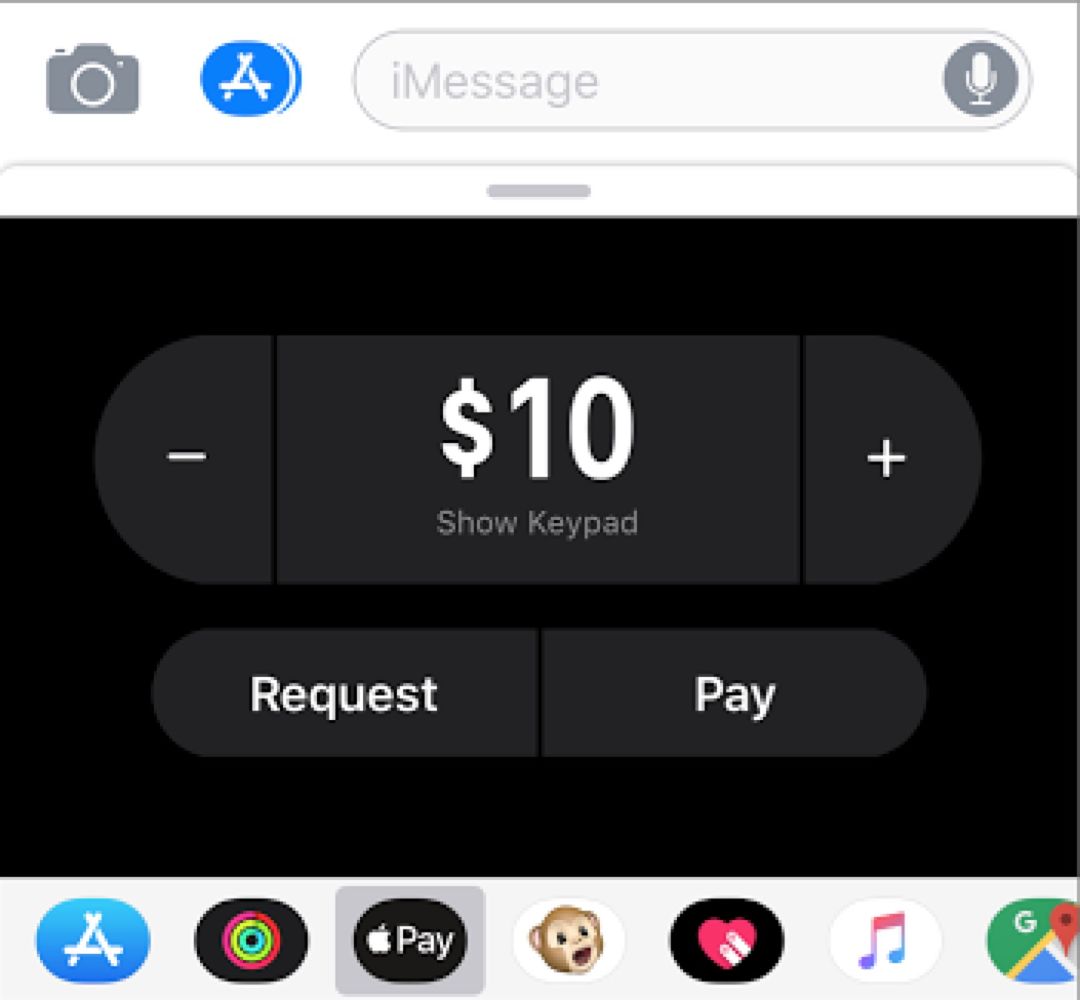Open the Google Maps iMessage app
The width and height of the screenshot is (1080, 1000).
point(1035,941)
